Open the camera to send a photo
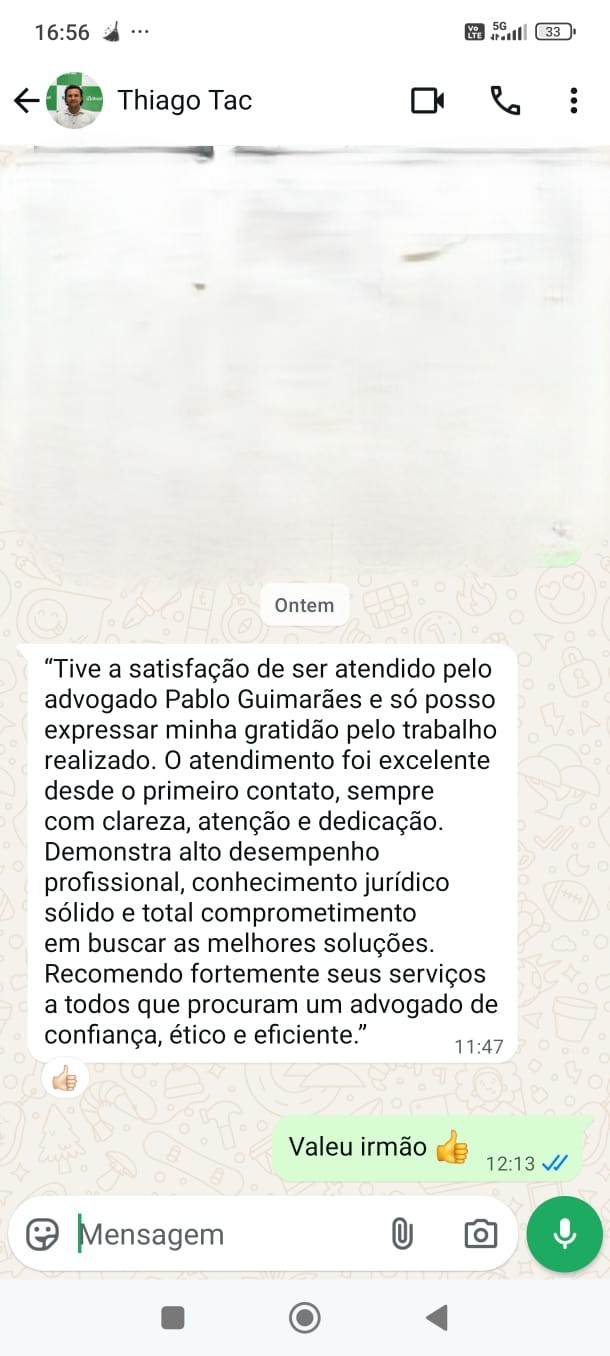 point(480,1234)
